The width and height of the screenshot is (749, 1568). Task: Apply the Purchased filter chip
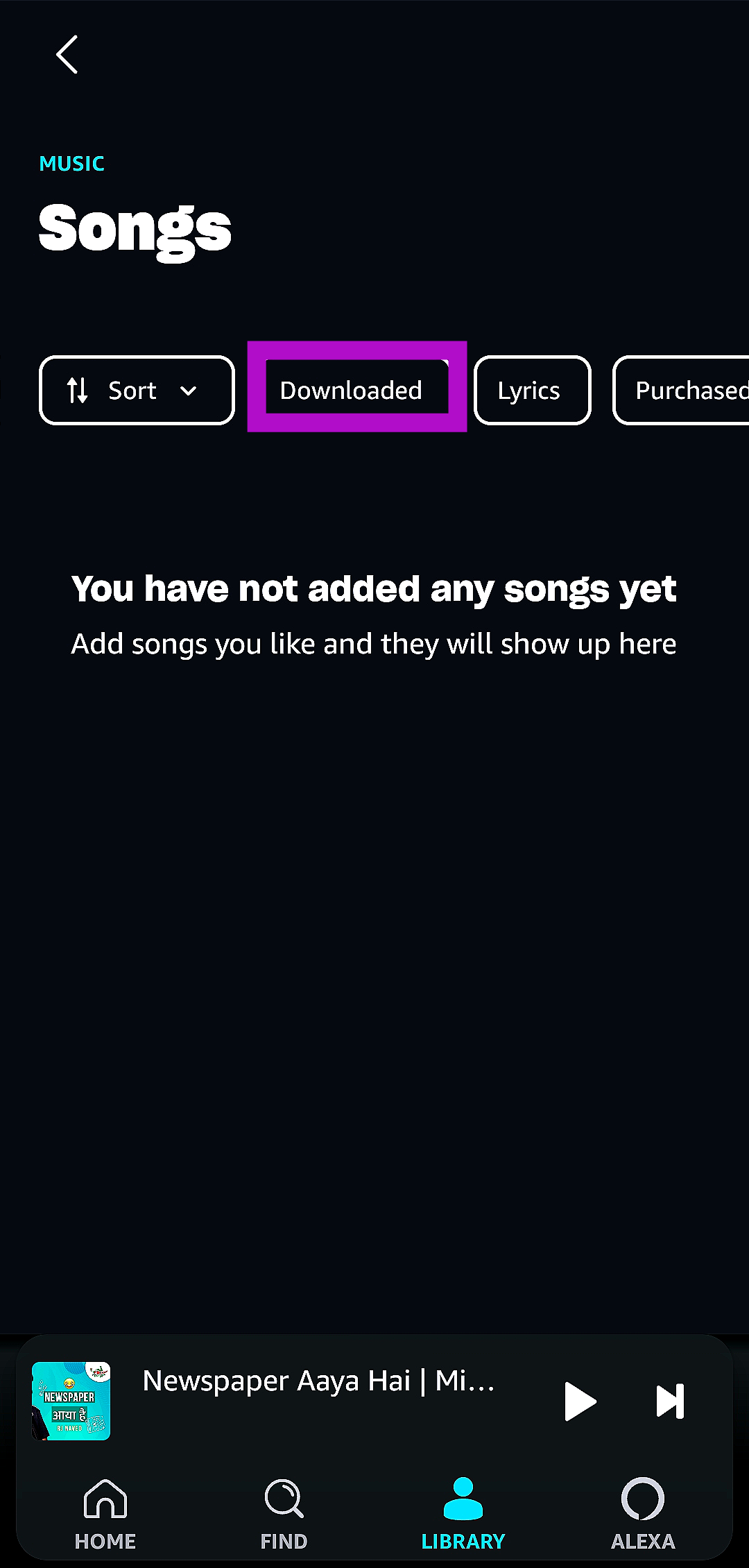click(x=683, y=391)
